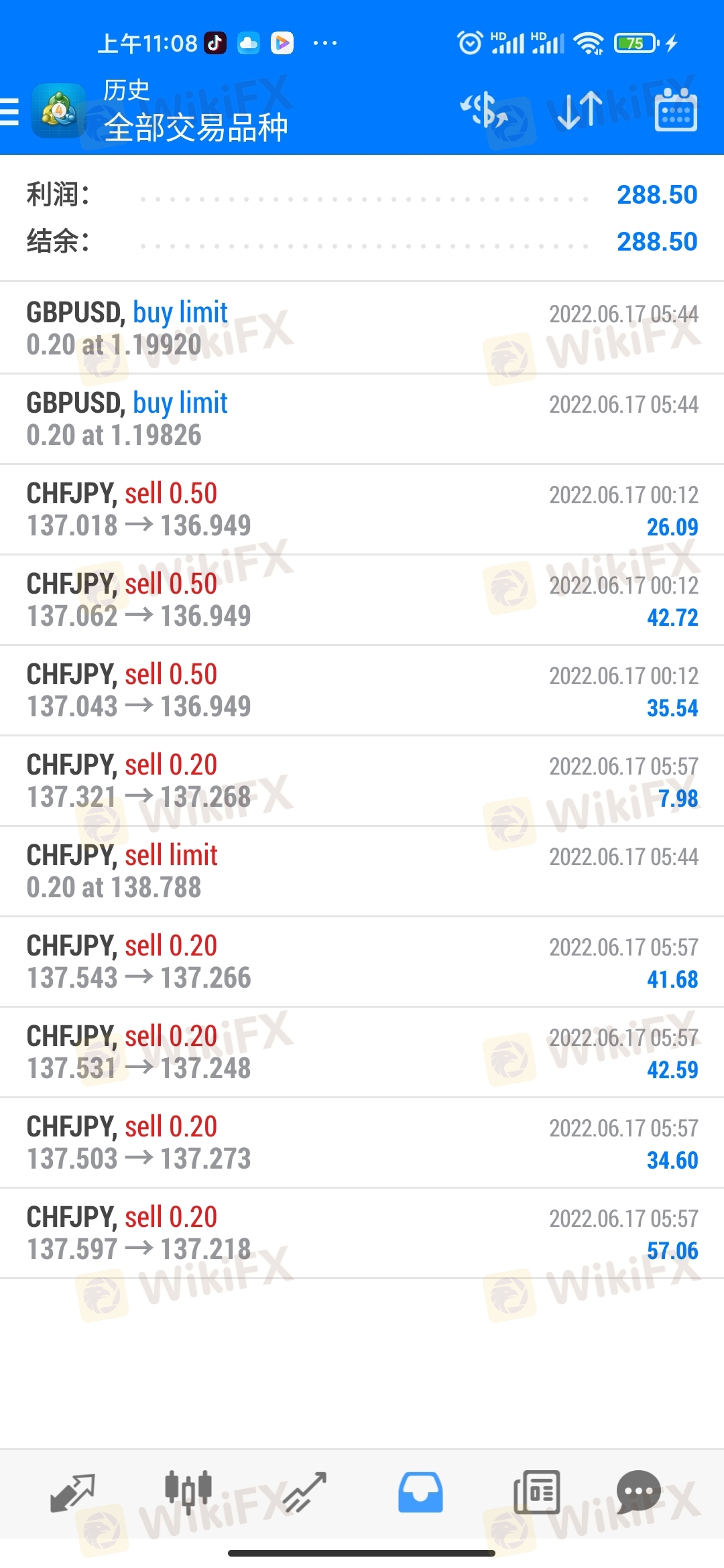Expand CHFJPY sell 0.20 with profit 34.60
Viewport: 724px width, 1568px height.
[x=362, y=1142]
